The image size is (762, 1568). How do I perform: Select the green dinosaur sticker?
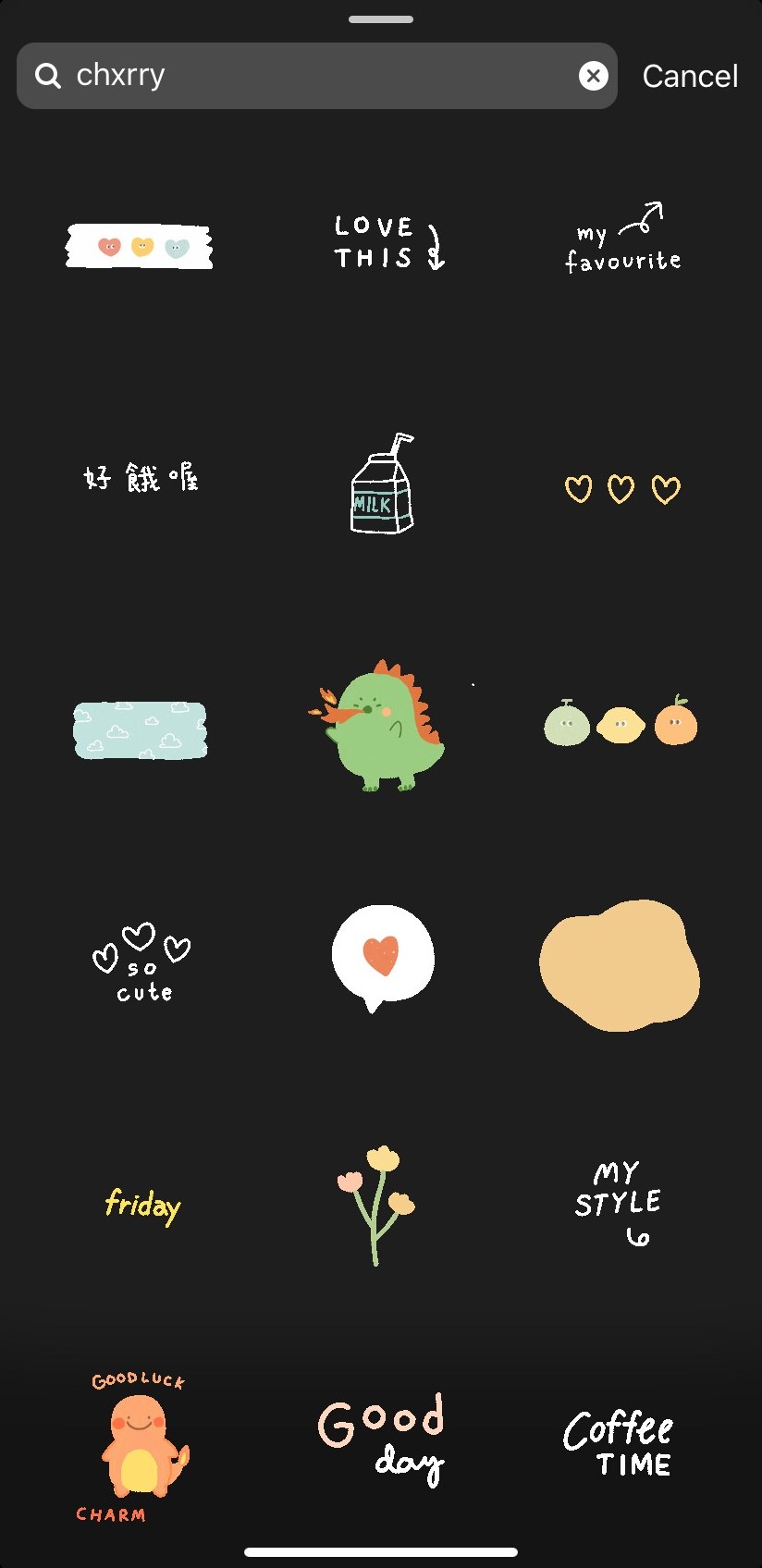(x=381, y=726)
